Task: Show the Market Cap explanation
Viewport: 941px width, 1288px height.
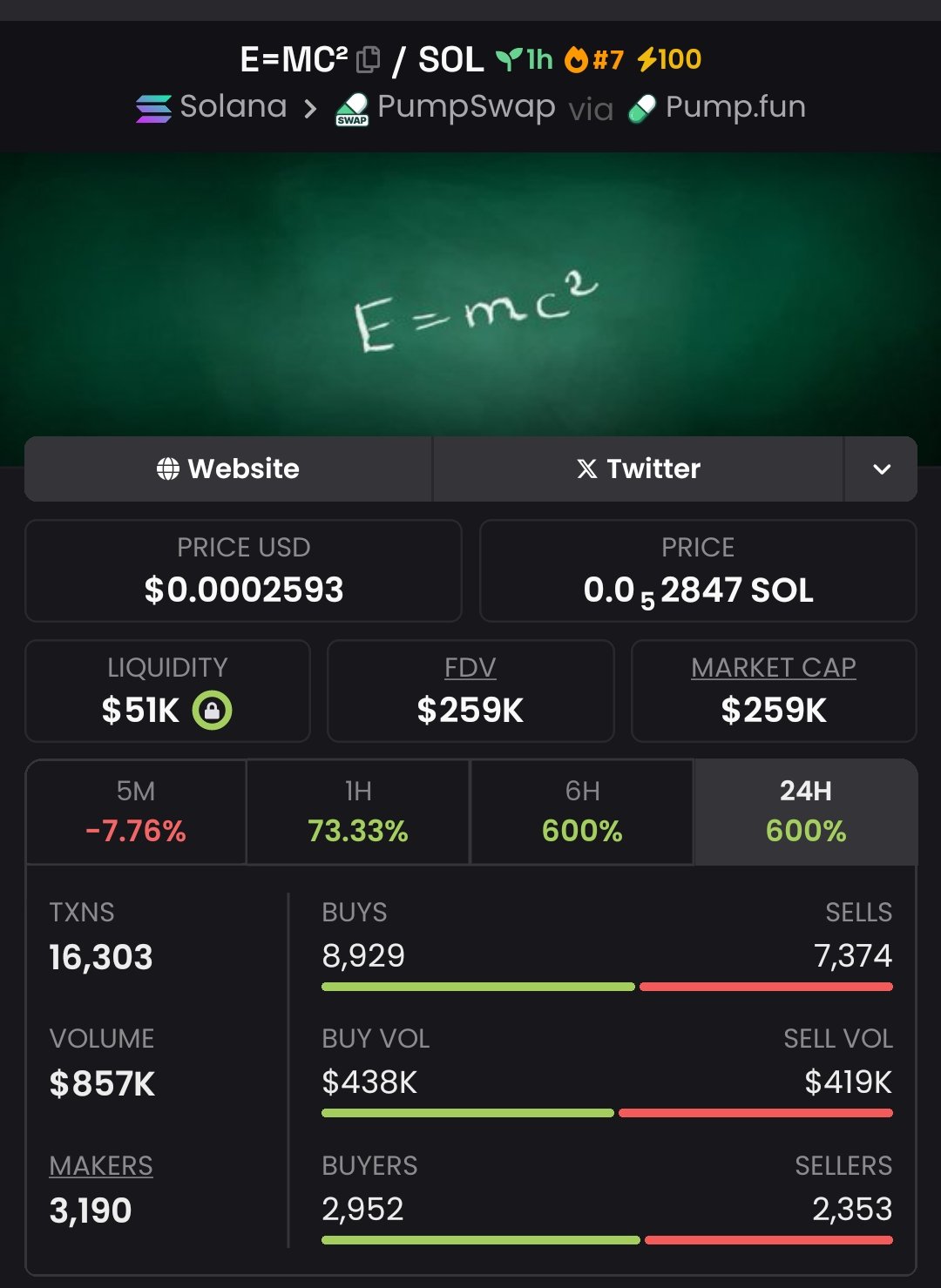Action: (773, 668)
